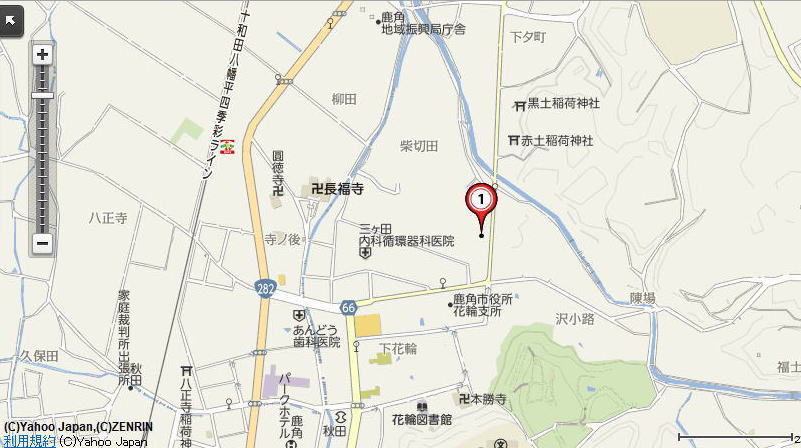Open the 利用規約 terms link

point(29,441)
